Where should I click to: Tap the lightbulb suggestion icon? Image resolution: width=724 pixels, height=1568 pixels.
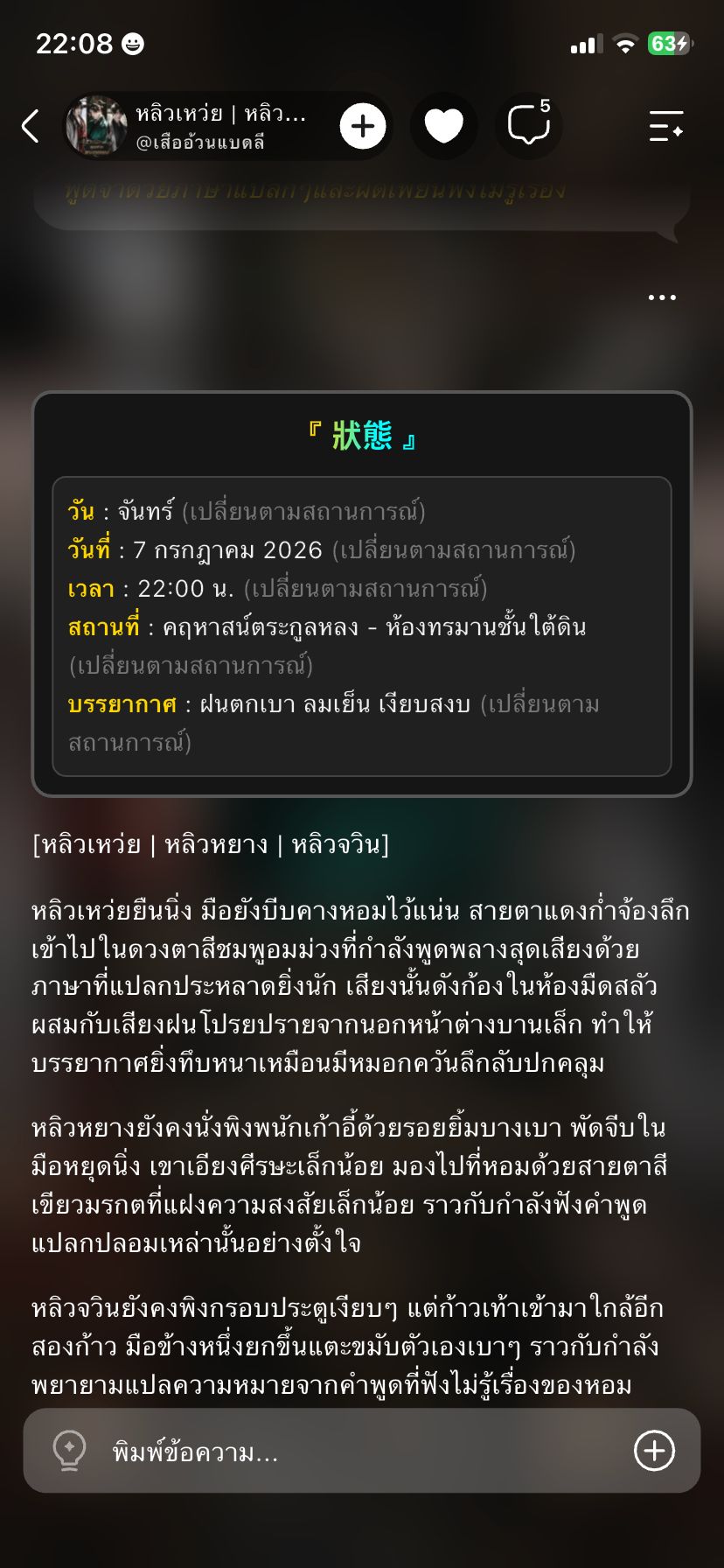point(69,1451)
